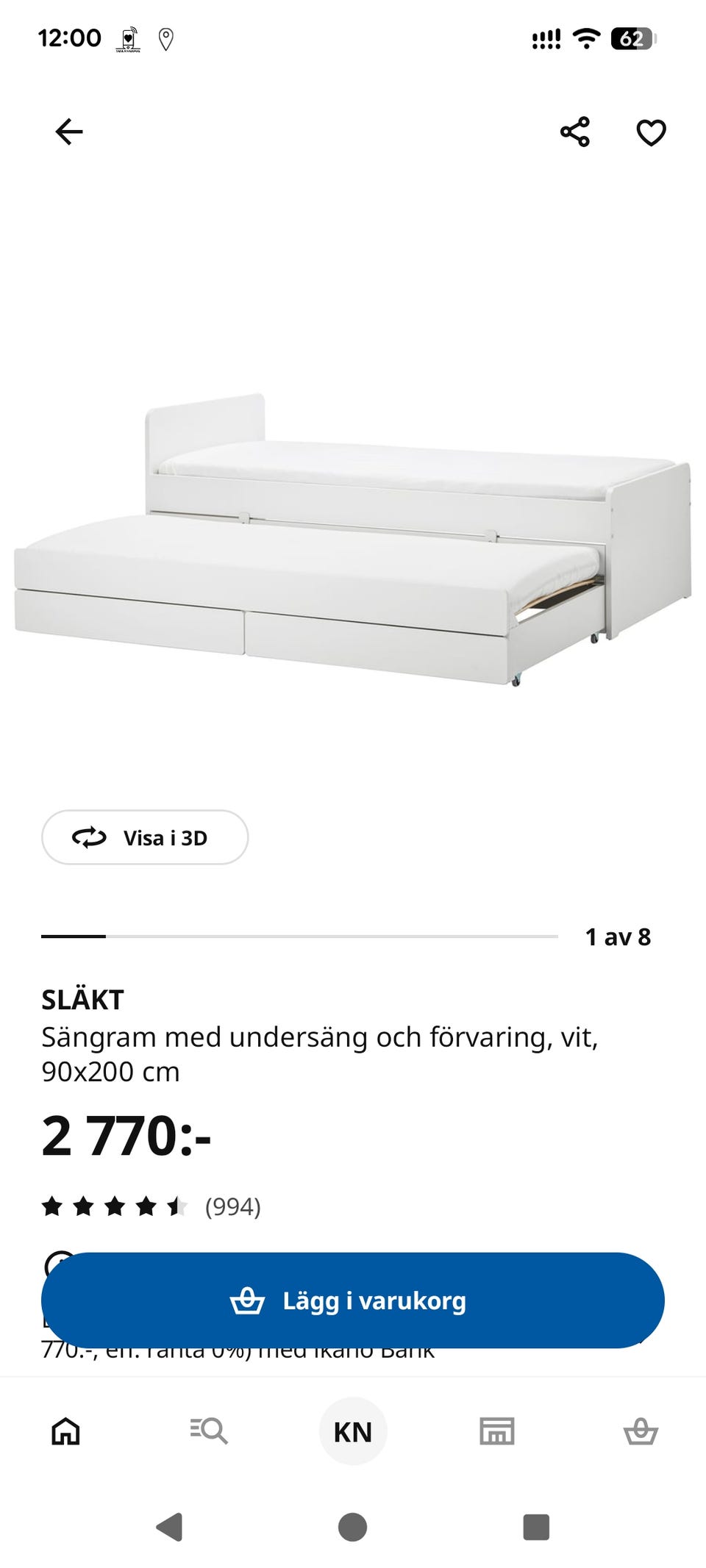Tap Lägg i varukorg button
Image resolution: width=706 pixels, height=1568 pixels.
point(353,1300)
